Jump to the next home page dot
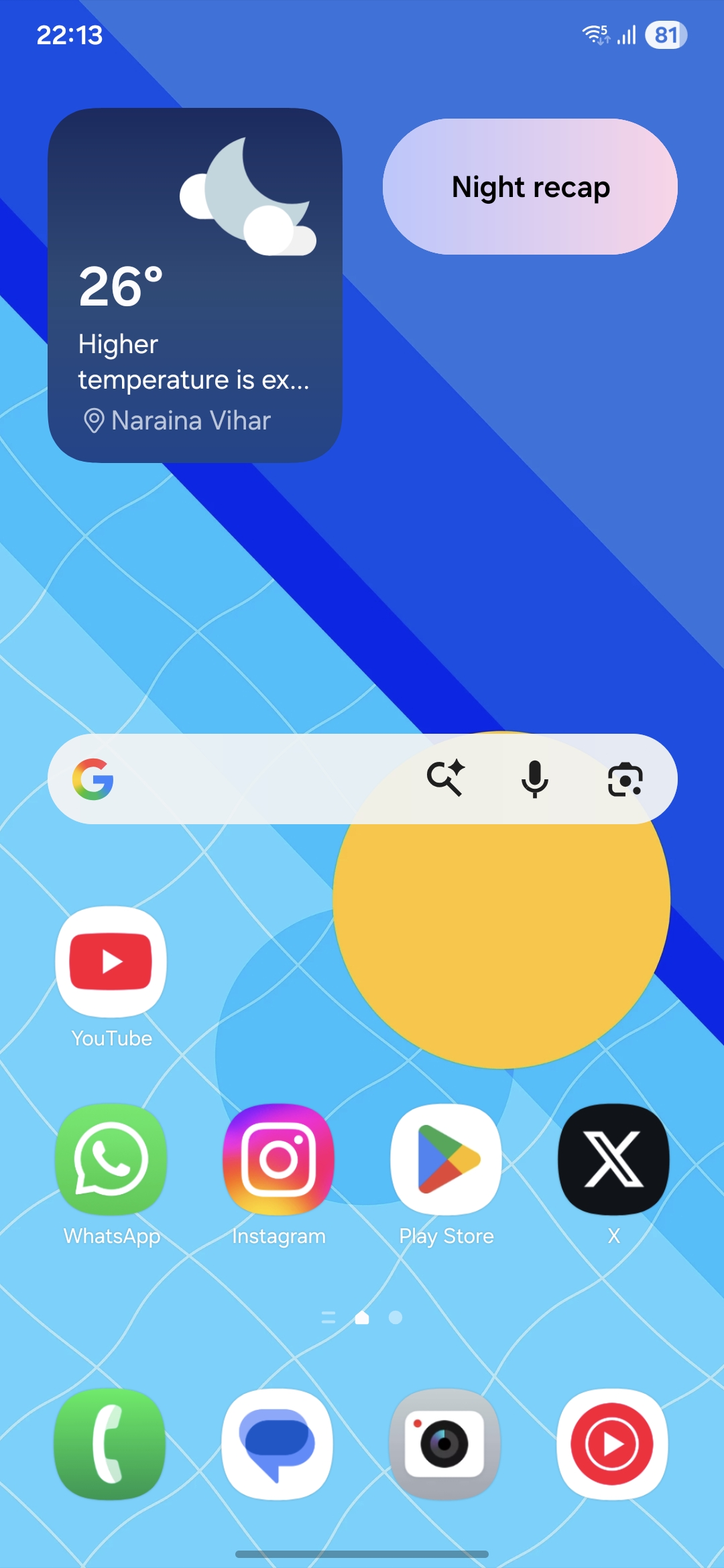This screenshot has width=724, height=1568. click(396, 1317)
